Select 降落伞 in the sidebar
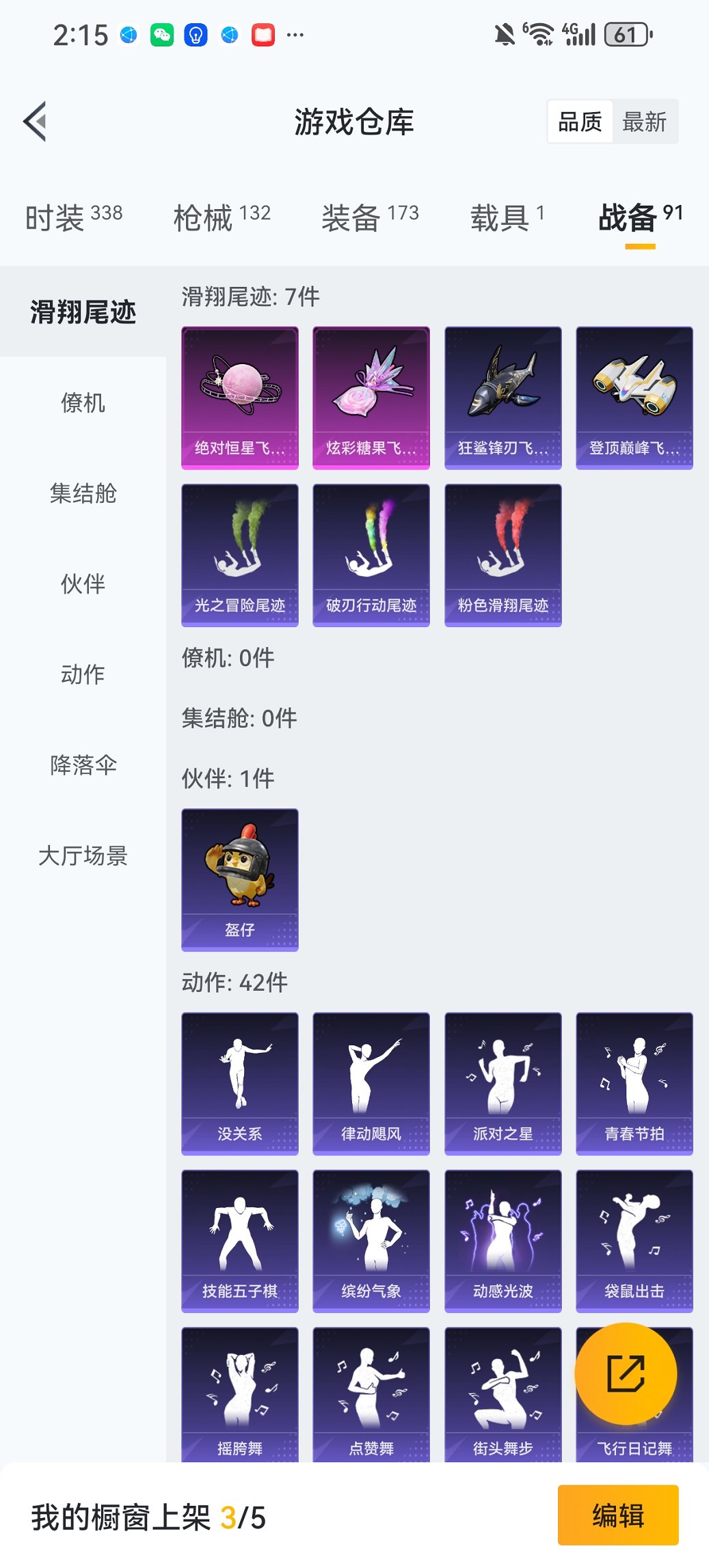 [x=83, y=765]
